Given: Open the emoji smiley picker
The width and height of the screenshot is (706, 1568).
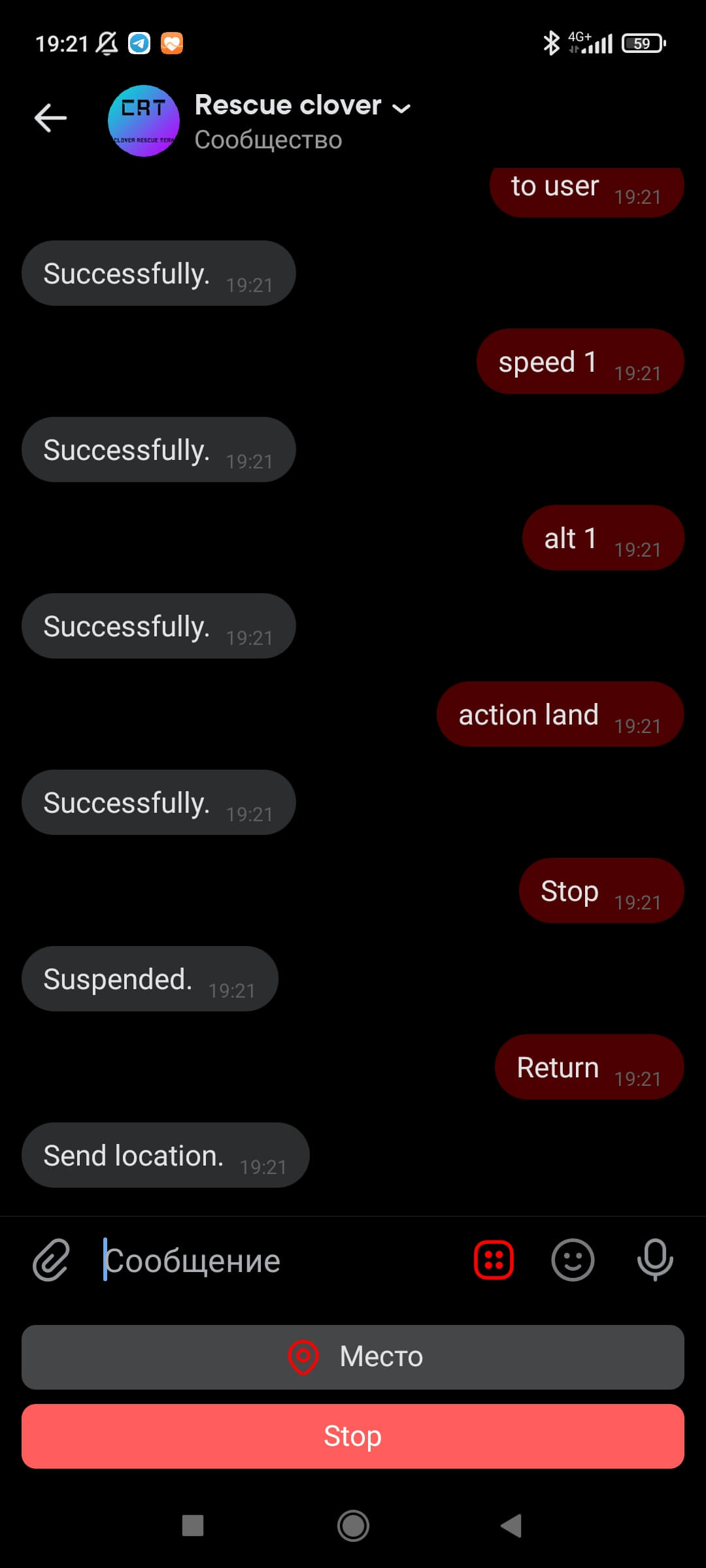Looking at the screenshot, I should click(573, 1260).
